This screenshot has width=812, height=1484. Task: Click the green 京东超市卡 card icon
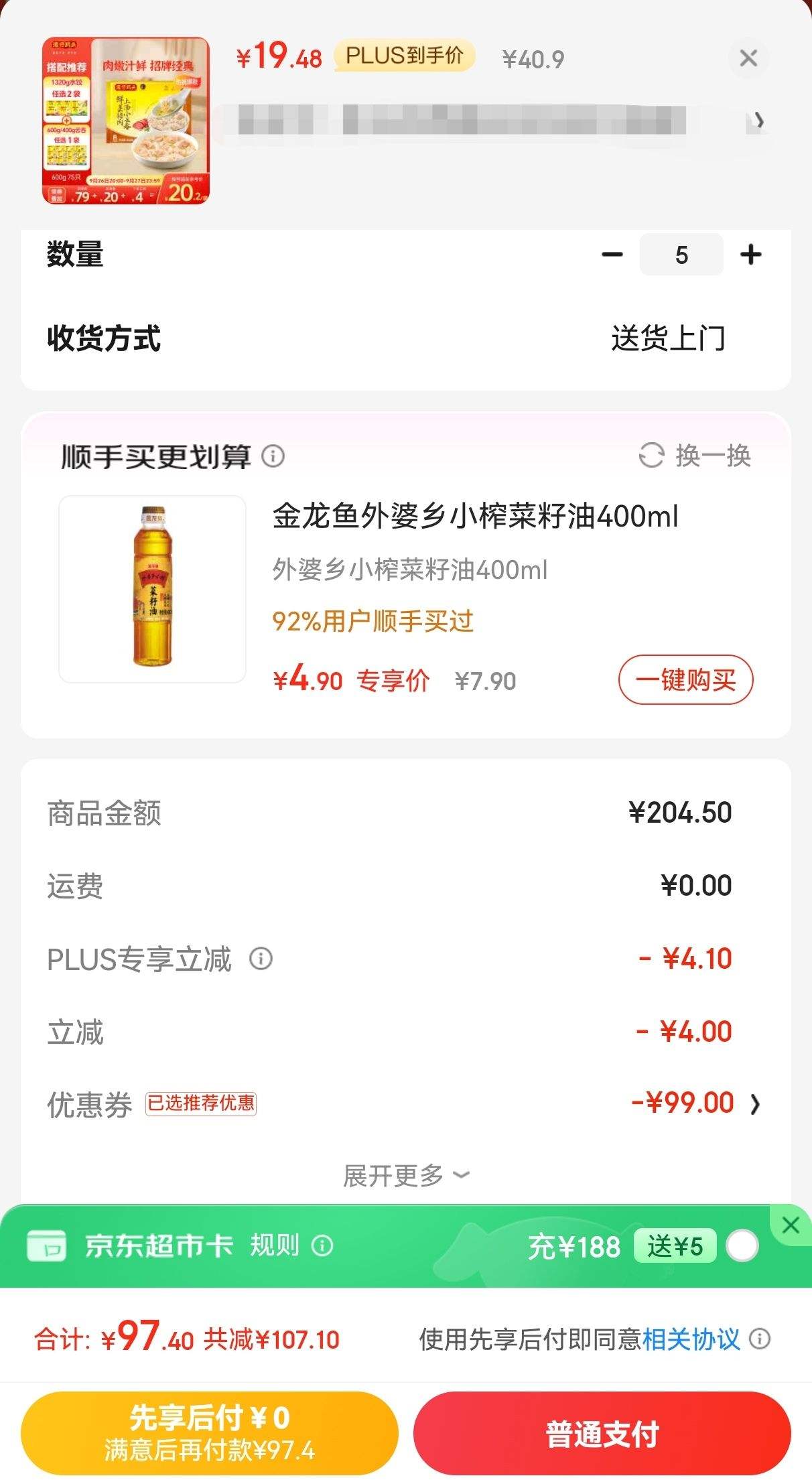tap(46, 1245)
